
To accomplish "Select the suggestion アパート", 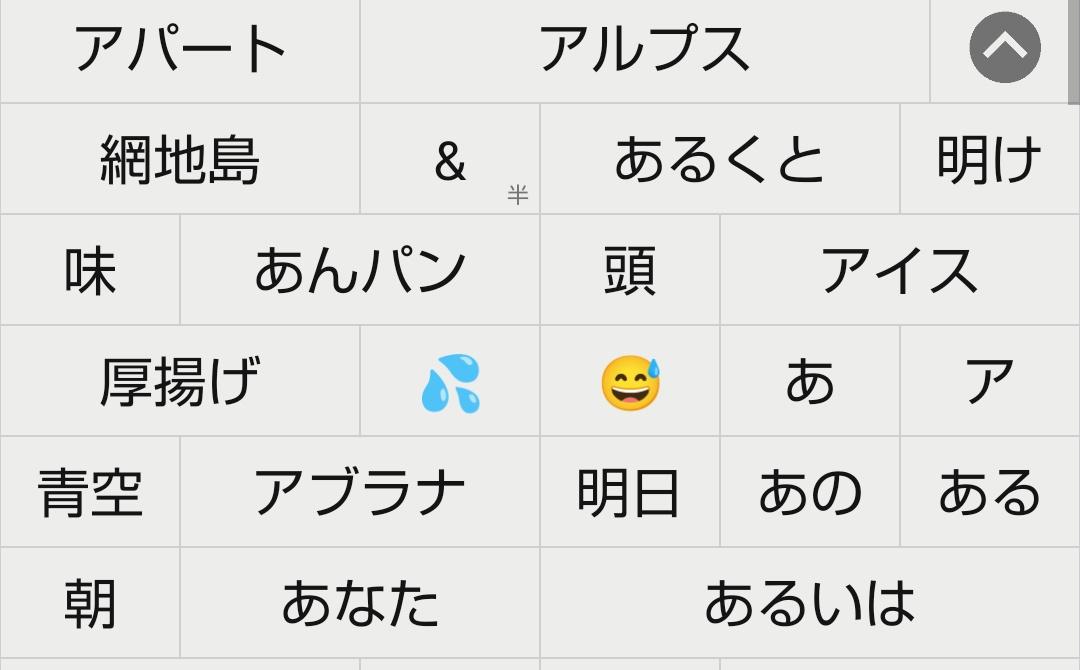I will (x=180, y=50).
